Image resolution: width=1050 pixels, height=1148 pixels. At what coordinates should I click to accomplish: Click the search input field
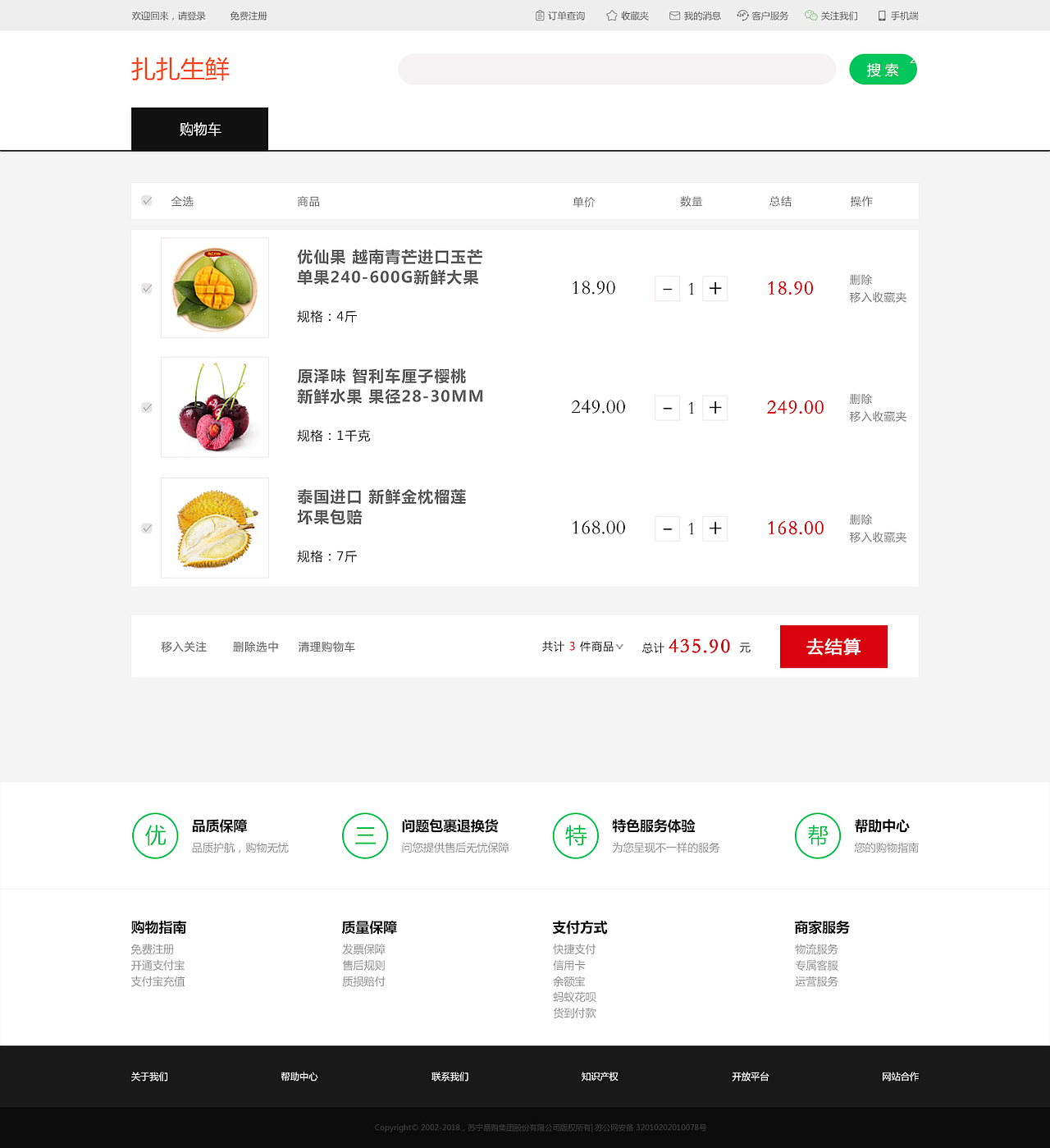click(x=617, y=70)
